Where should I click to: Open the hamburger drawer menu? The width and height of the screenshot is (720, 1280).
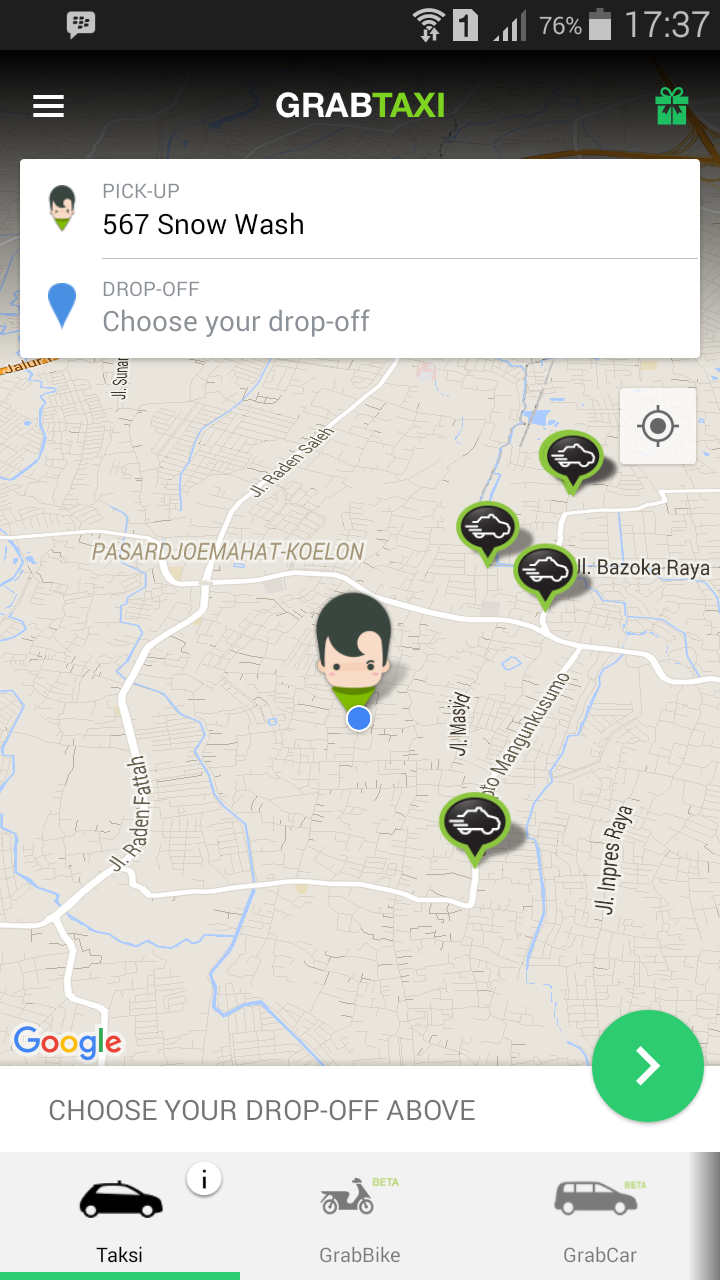tap(48, 106)
